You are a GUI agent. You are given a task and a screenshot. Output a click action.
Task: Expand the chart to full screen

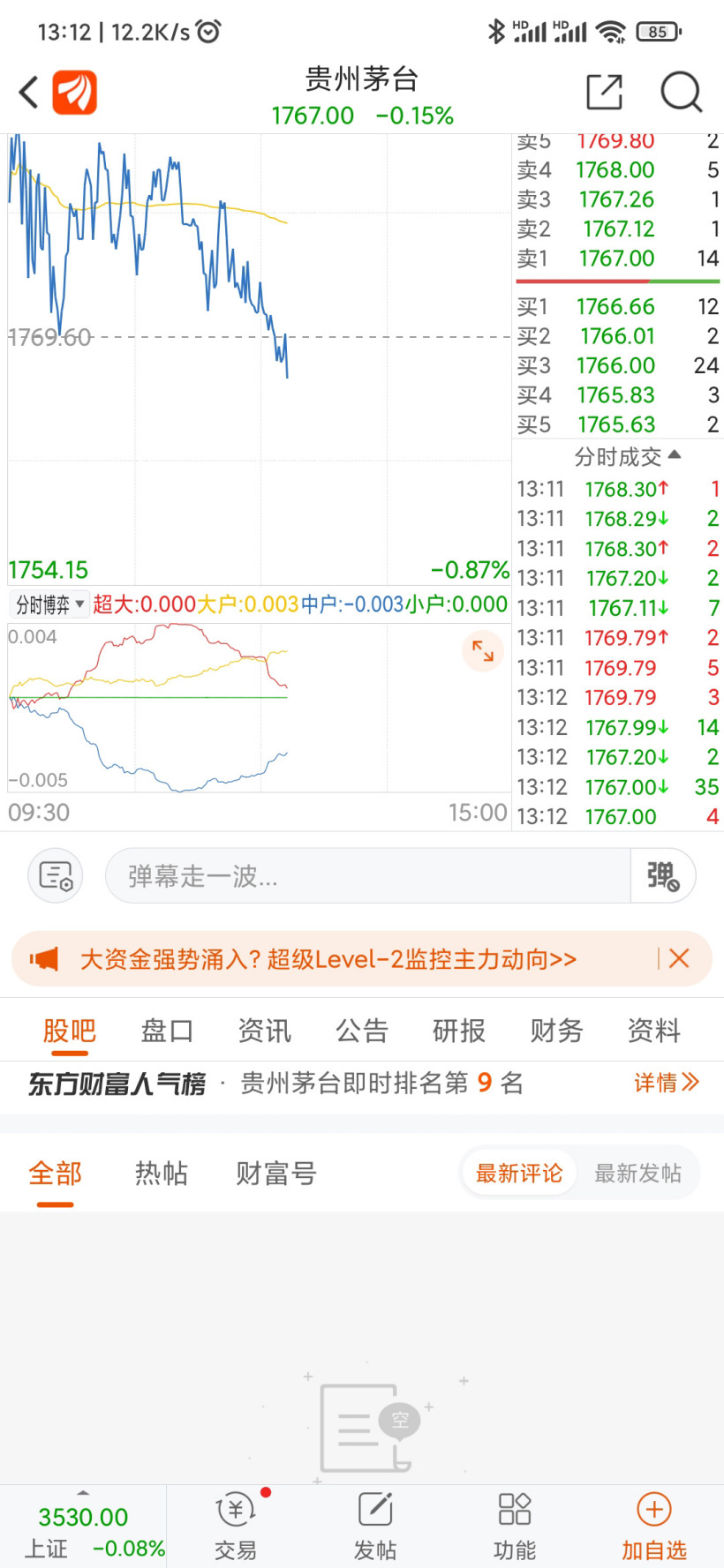tap(483, 651)
